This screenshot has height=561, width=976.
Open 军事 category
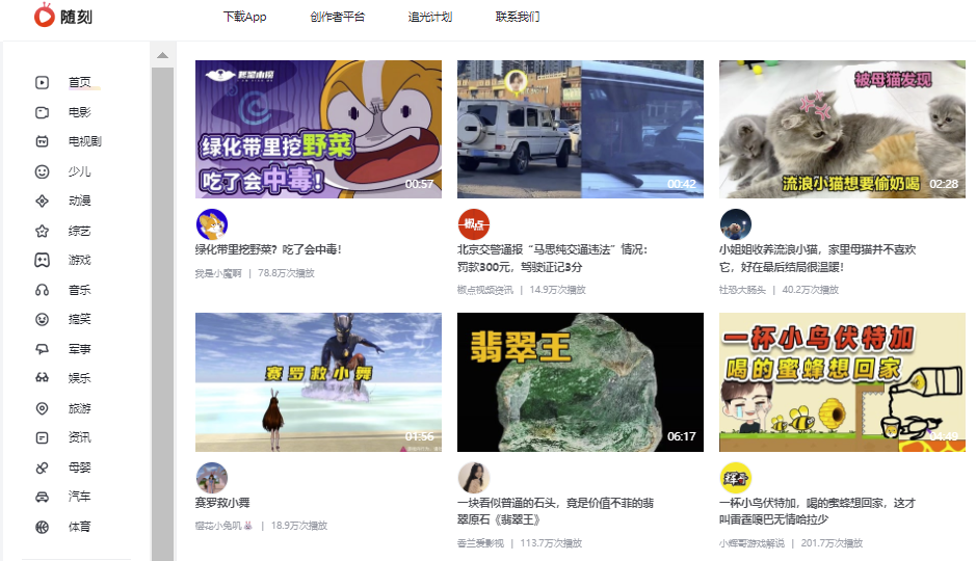pos(79,349)
